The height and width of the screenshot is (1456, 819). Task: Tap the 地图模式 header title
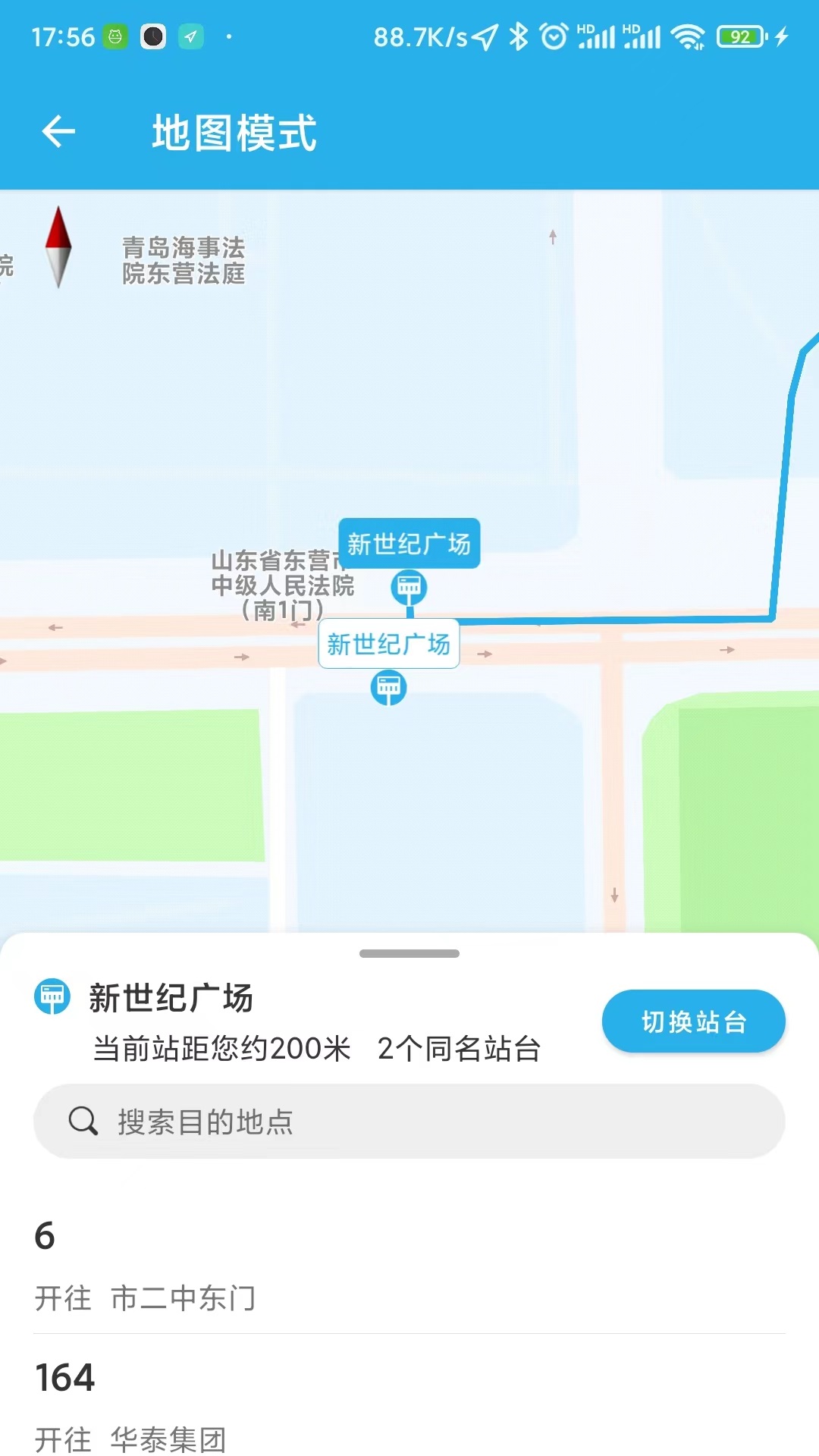point(233,133)
